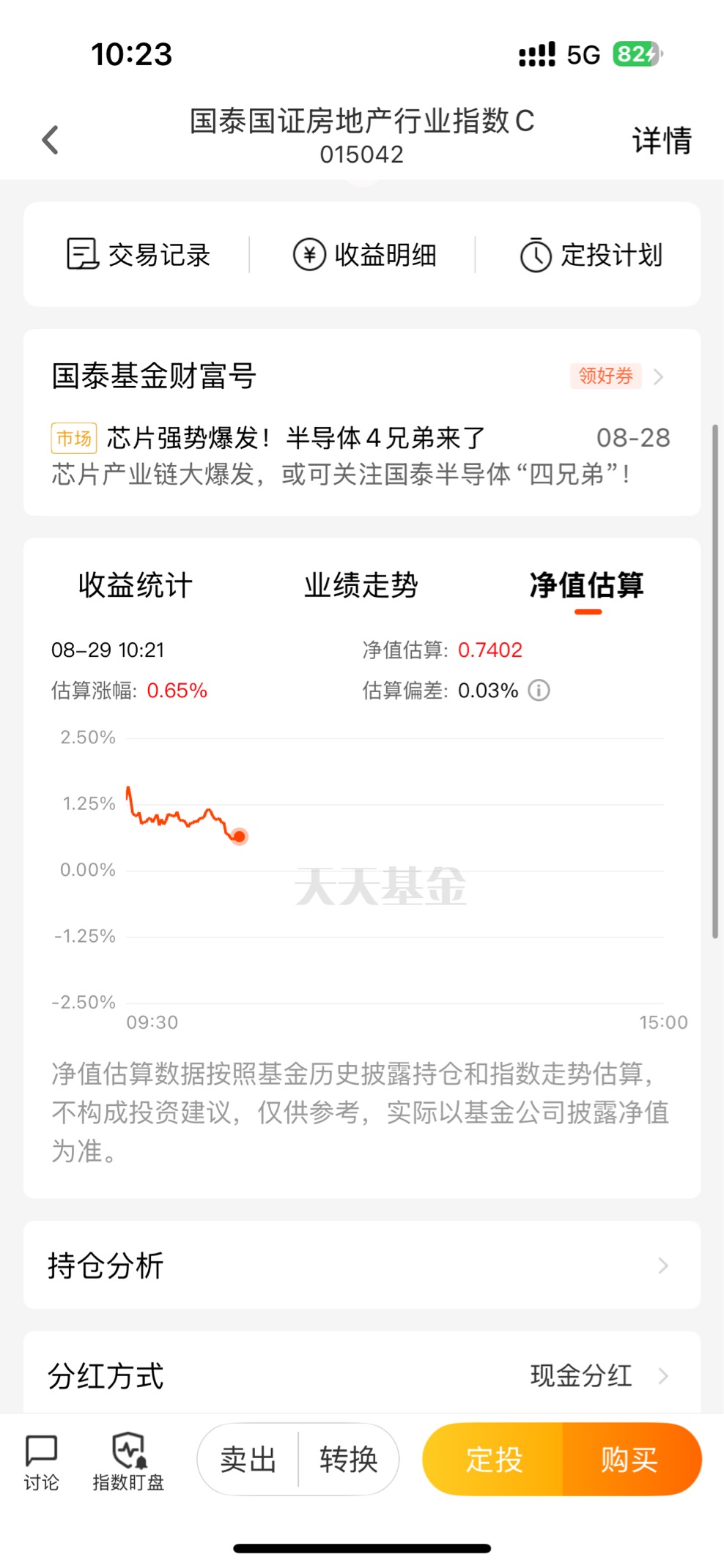Open 持仓分析 holdings analysis
724x1568 pixels.
tap(362, 1265)
